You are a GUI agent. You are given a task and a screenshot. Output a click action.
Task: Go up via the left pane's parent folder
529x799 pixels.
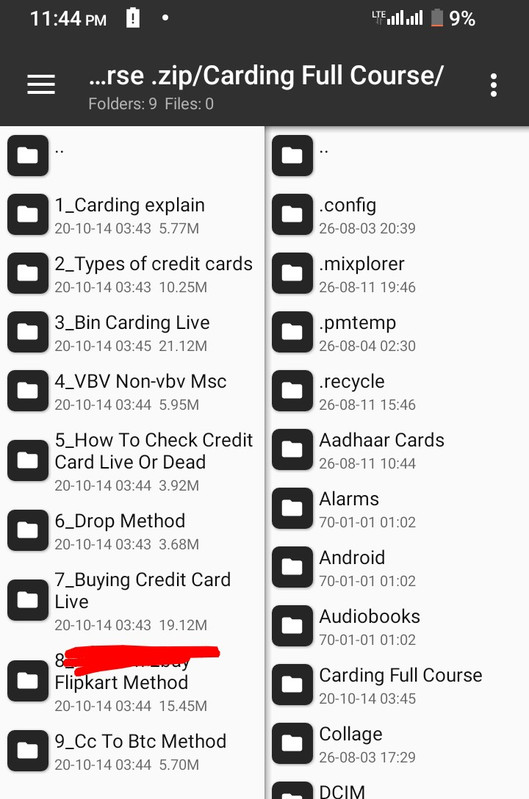(132, 155)
